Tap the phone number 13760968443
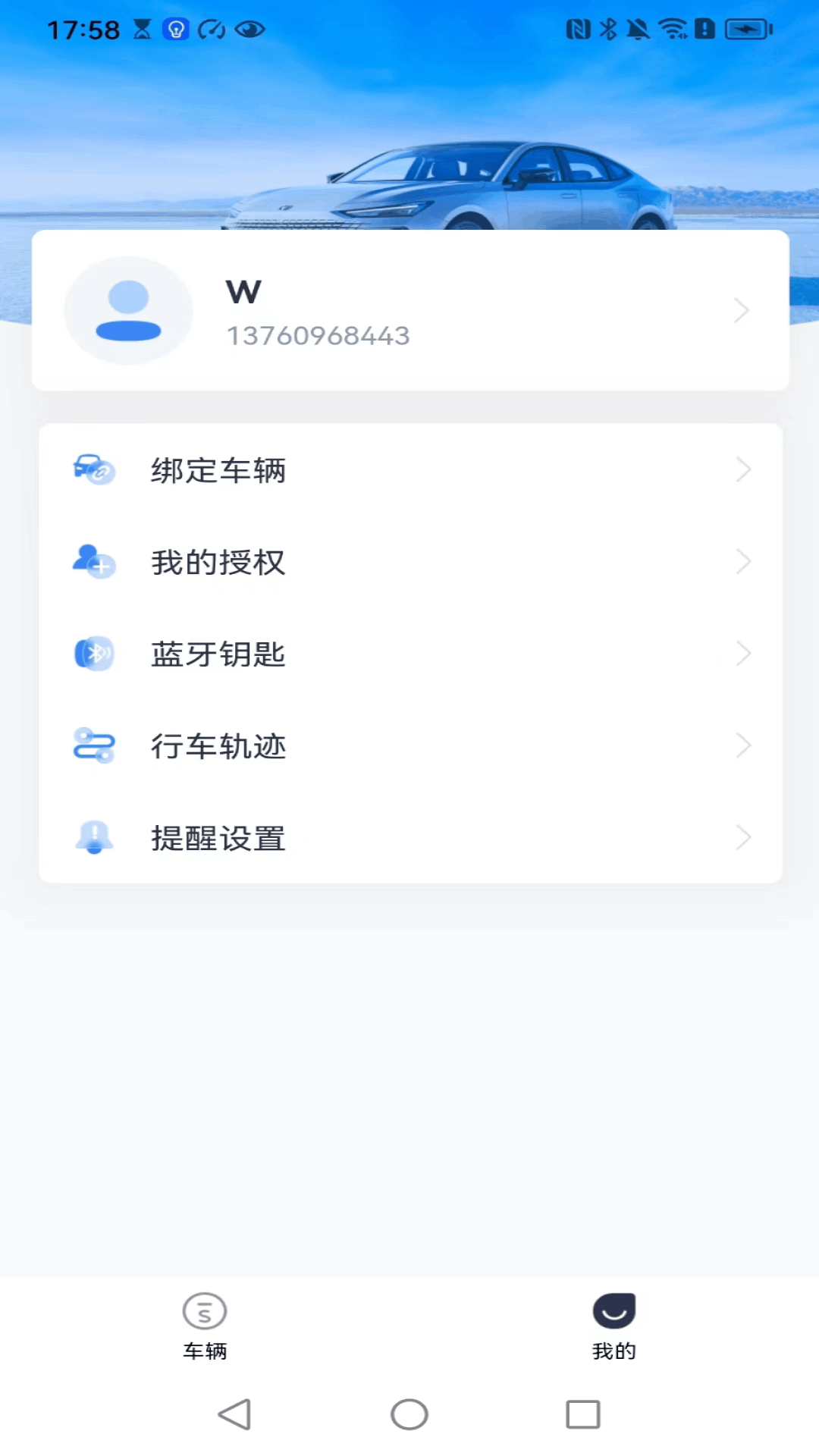 (316, 335)
